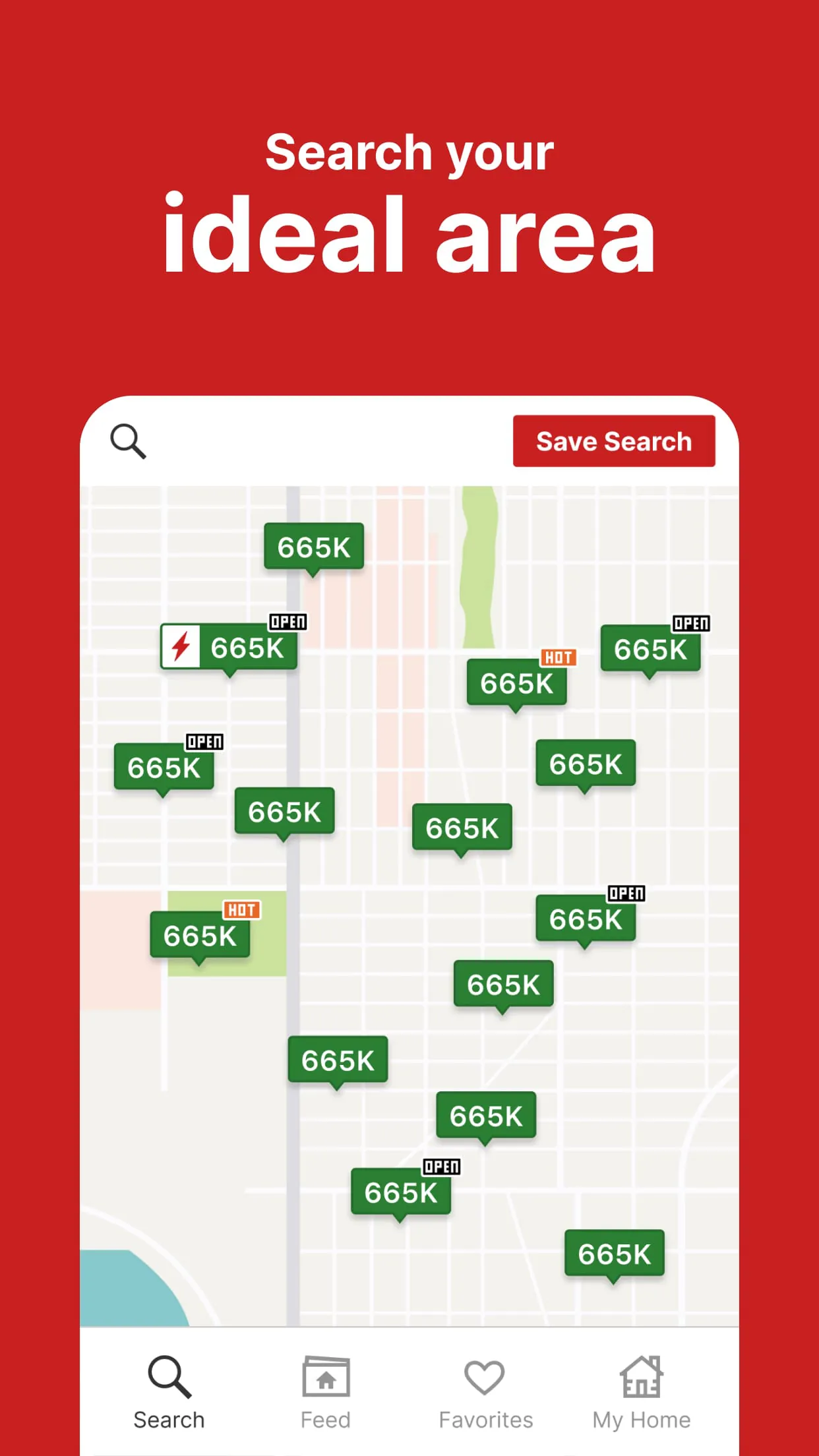The height and width of the screenshot is (1456, 819).
Task: Click the OPEN-badged 665K pin near the bottom center
Action: tap(402, 1192)
